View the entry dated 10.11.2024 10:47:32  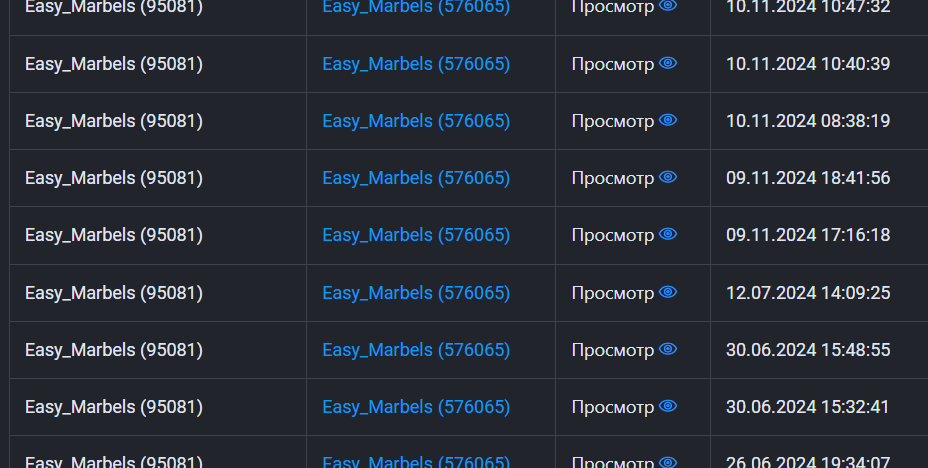click(624, 7)
